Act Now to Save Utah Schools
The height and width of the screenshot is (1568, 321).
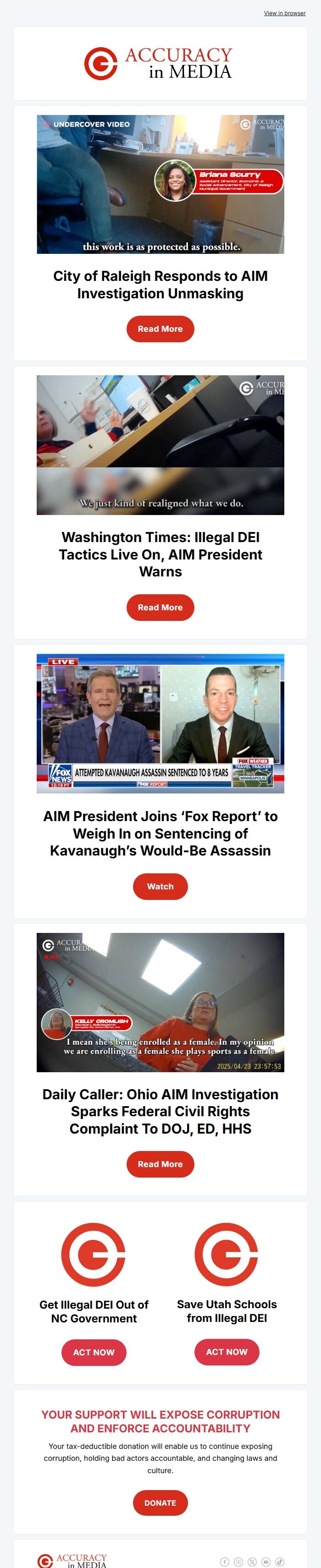tap(227, 1351)
